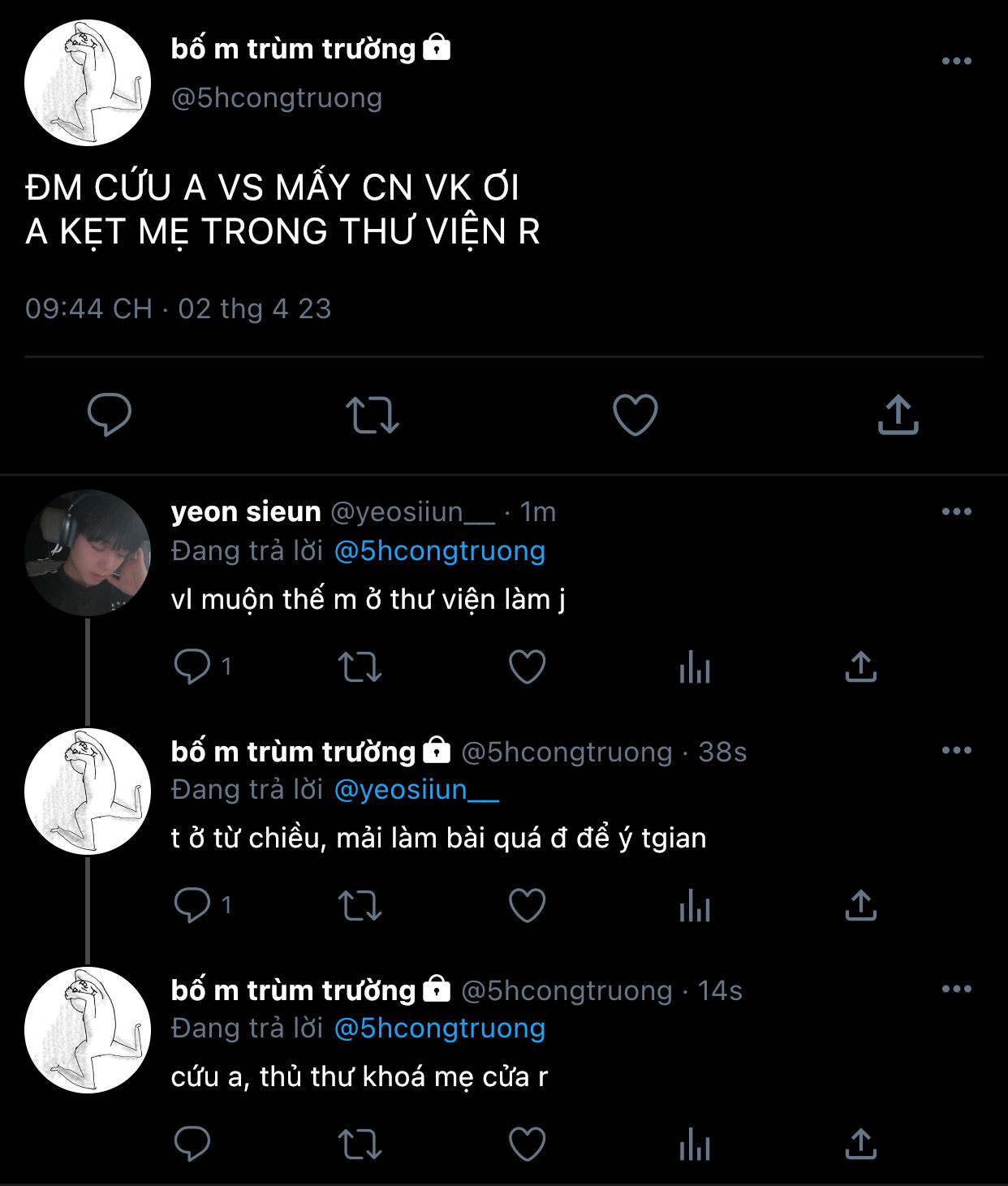Tap the @5hcongtruong mention in yeon sieun's reply
The image size is (1008, 1186).
tap(439, 551)
